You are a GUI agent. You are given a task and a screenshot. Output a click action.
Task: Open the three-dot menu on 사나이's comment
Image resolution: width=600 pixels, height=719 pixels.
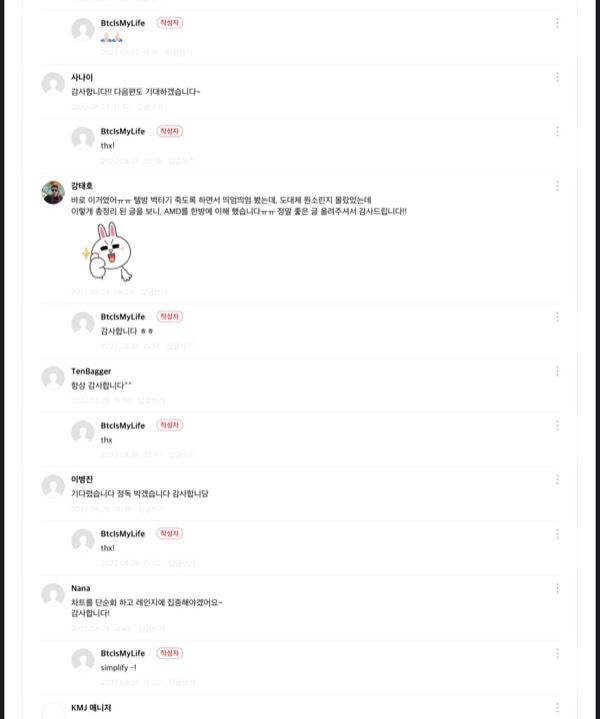pyautogui.click(x=557, y=77)
